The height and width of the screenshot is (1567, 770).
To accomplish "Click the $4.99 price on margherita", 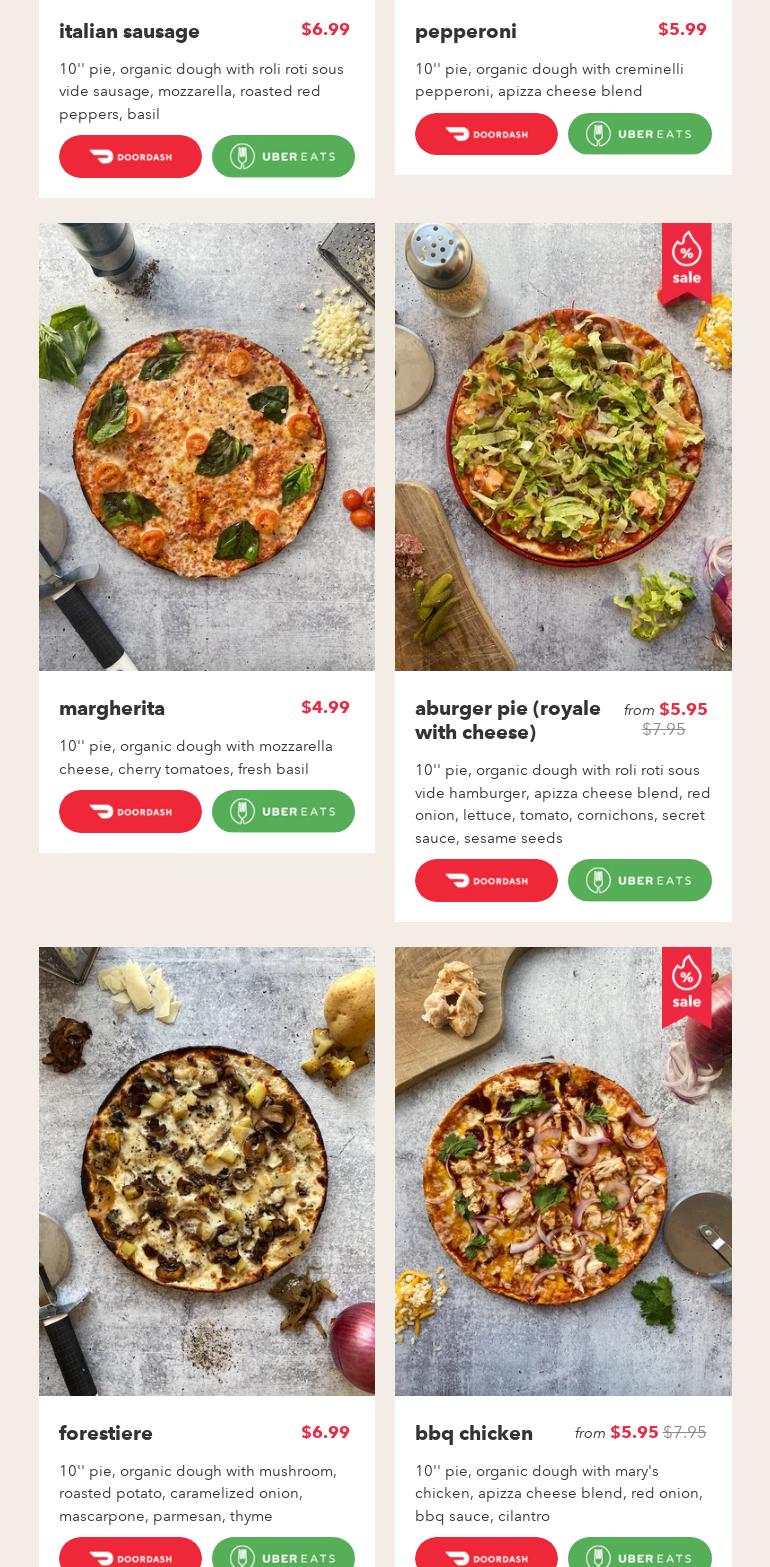I will coord(325,708).
